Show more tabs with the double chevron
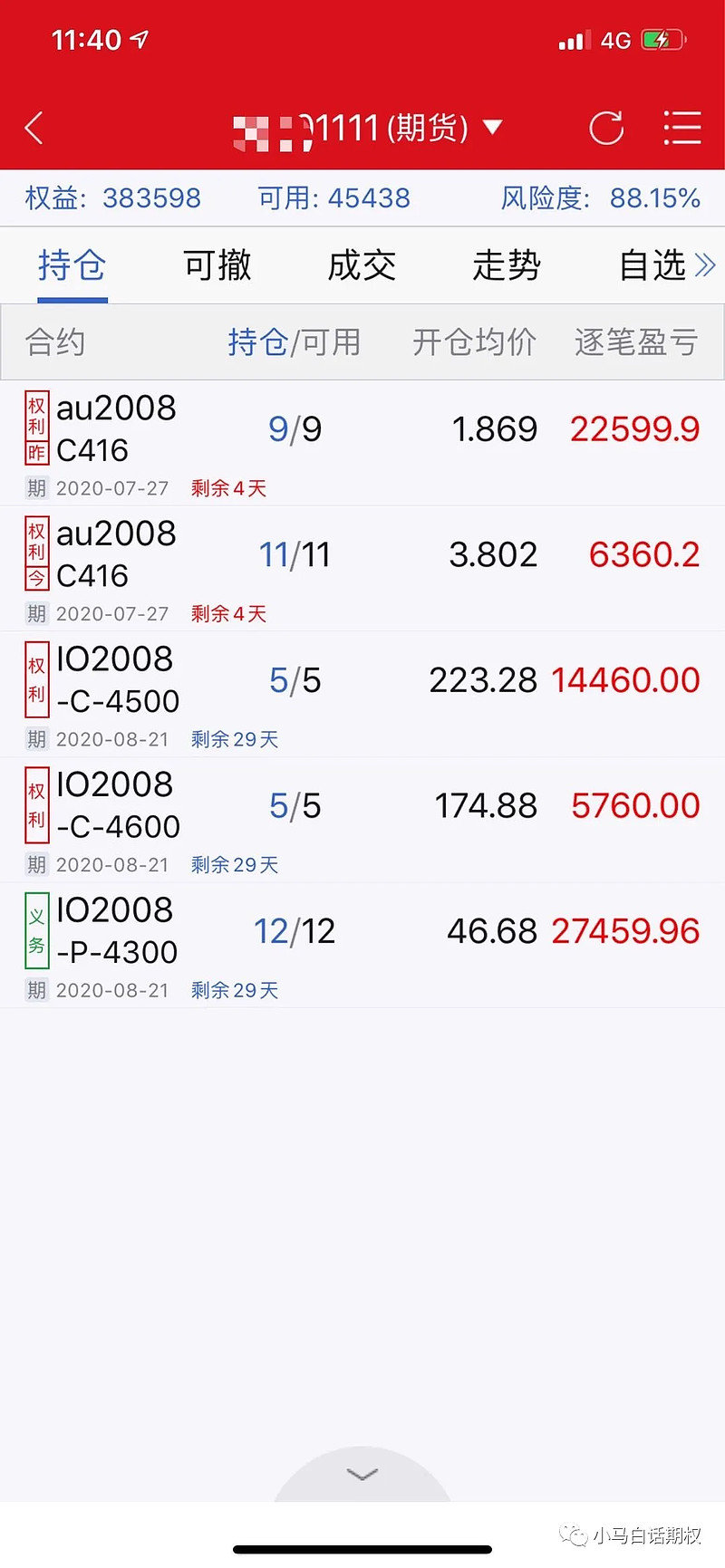 705,265
